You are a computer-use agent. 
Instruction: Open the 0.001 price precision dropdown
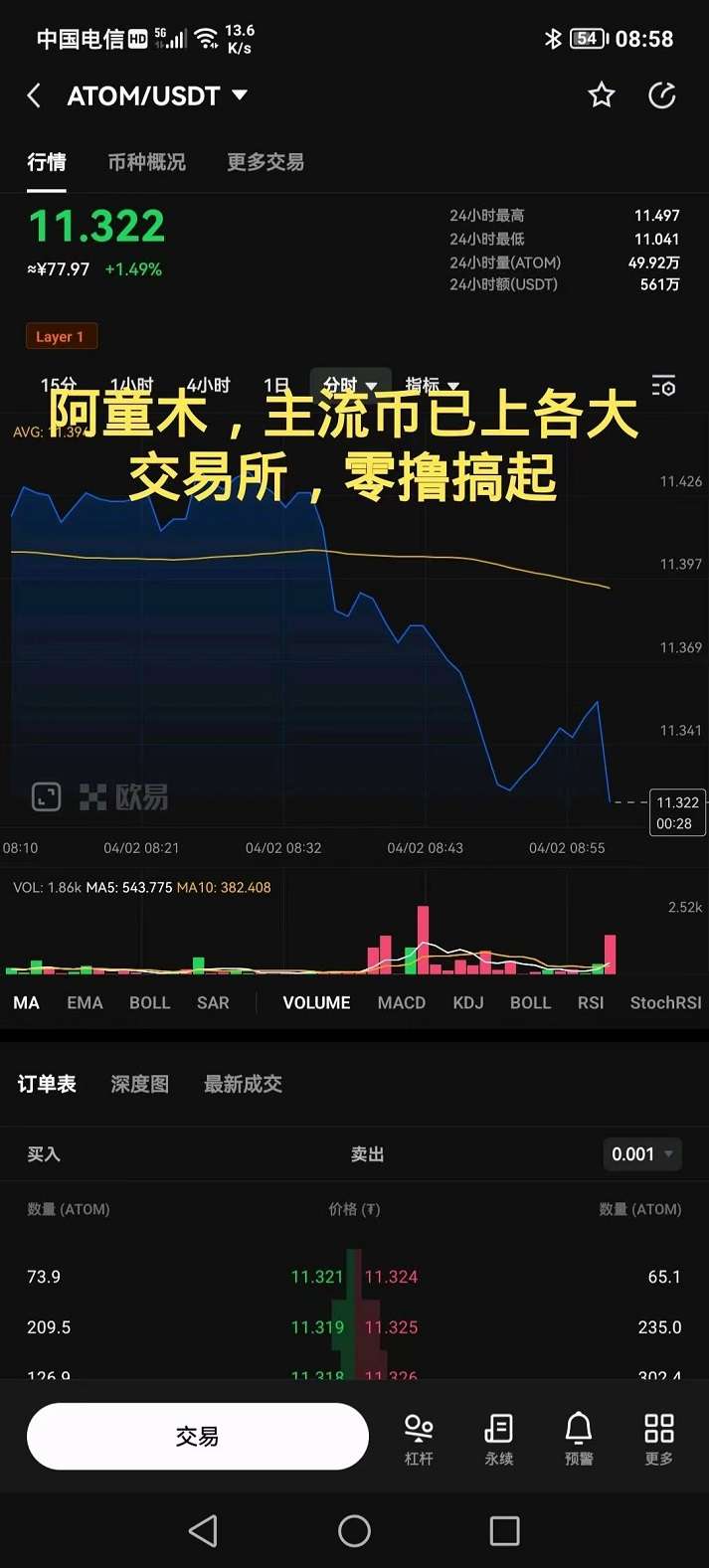[x=642, y=1154]
